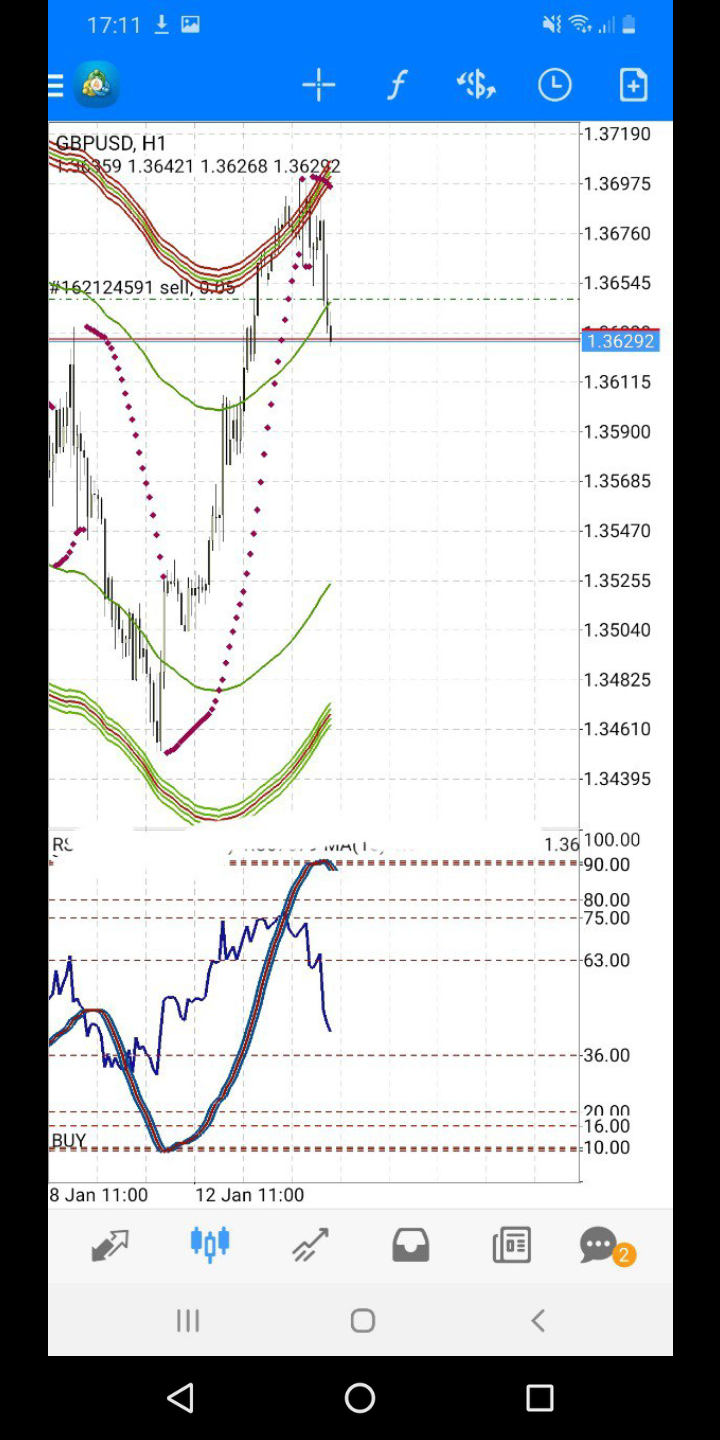Open the News tab
This screenshot has height=1440, width=720.
[511, 1245]
